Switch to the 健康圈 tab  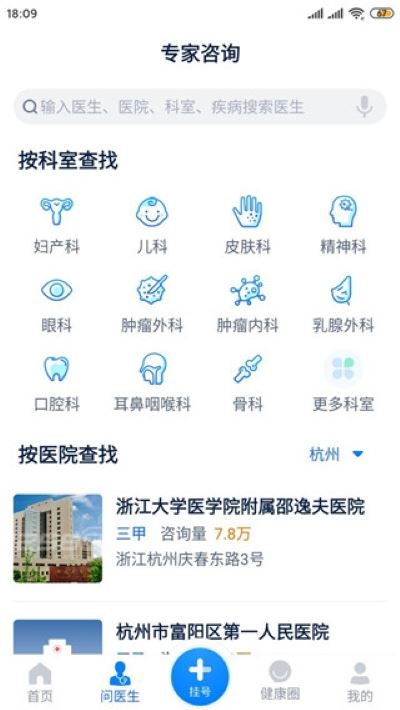[280, 682]
